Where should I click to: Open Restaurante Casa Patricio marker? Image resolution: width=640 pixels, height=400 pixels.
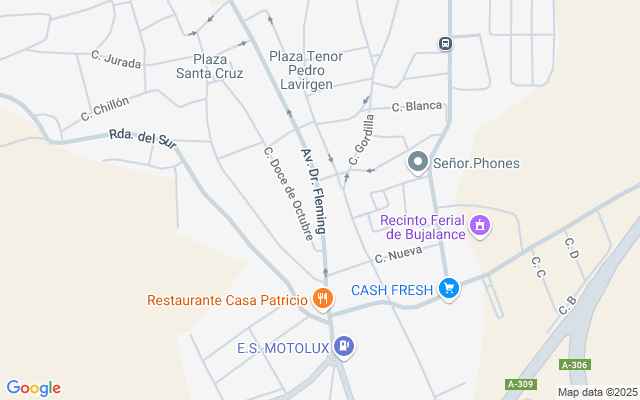[322, 298]
